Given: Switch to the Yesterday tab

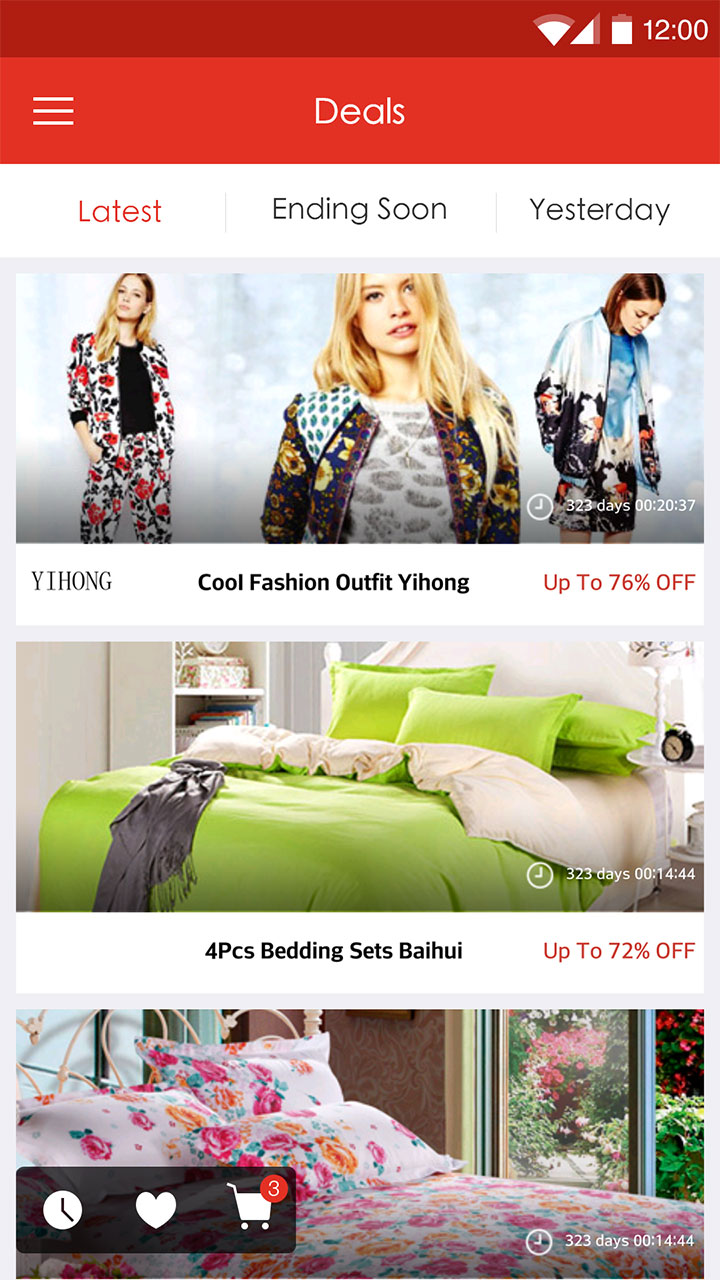Looking at the screenshot, I should (x=599, y=210).
